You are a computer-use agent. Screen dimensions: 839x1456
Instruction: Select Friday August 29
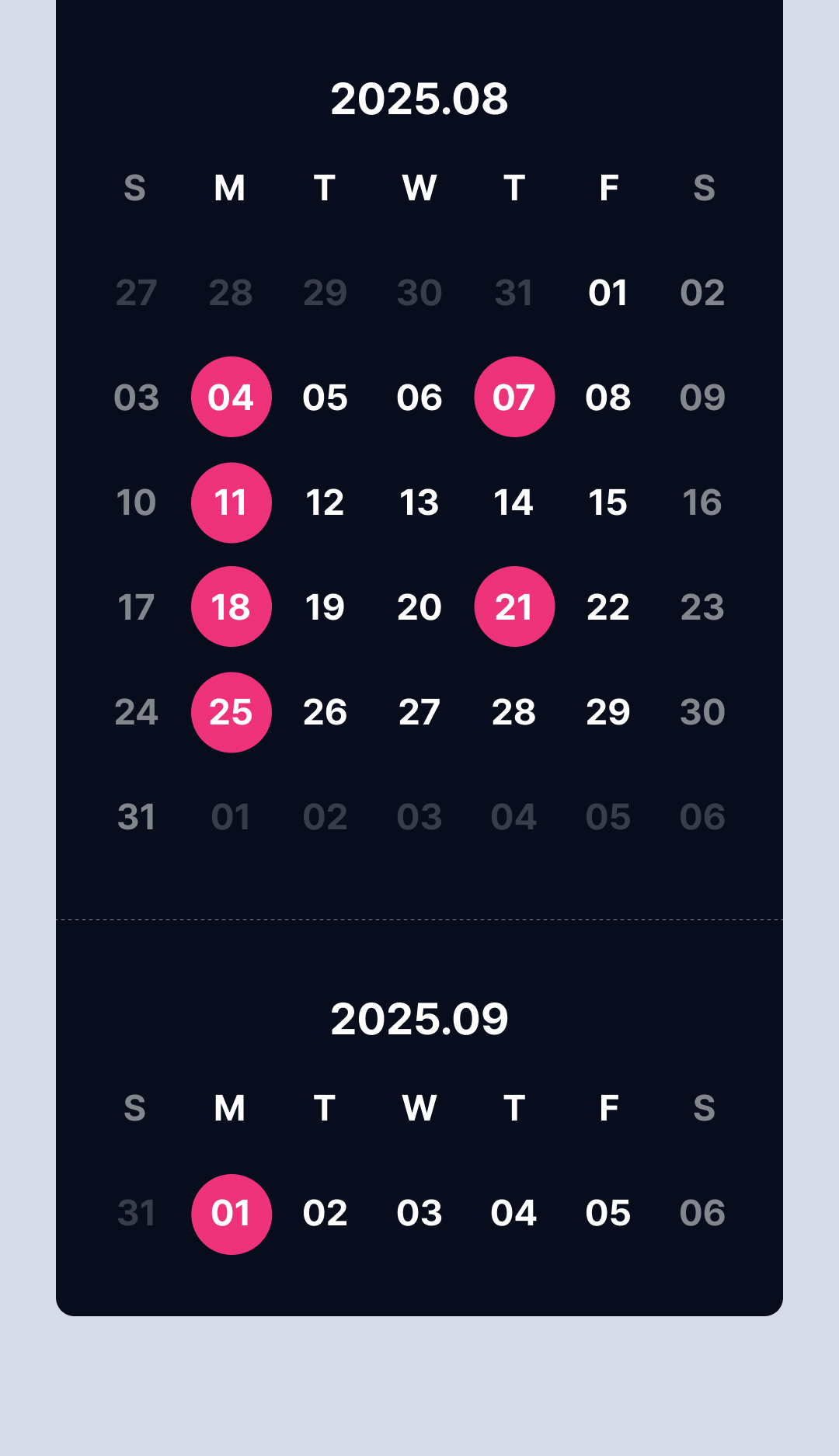pos(608,712)
